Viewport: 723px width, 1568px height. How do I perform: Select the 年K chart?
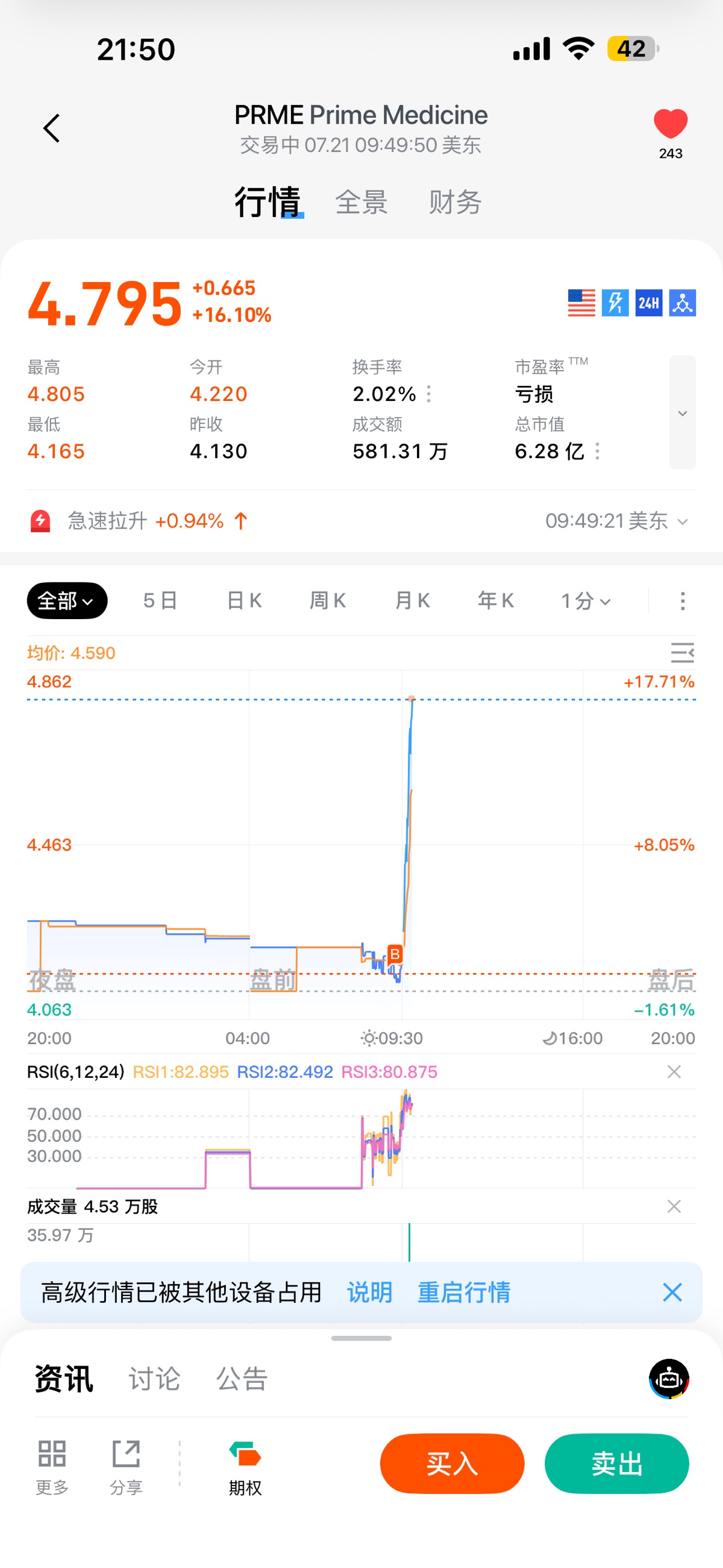pyautogui.click(x=496, y=601)
